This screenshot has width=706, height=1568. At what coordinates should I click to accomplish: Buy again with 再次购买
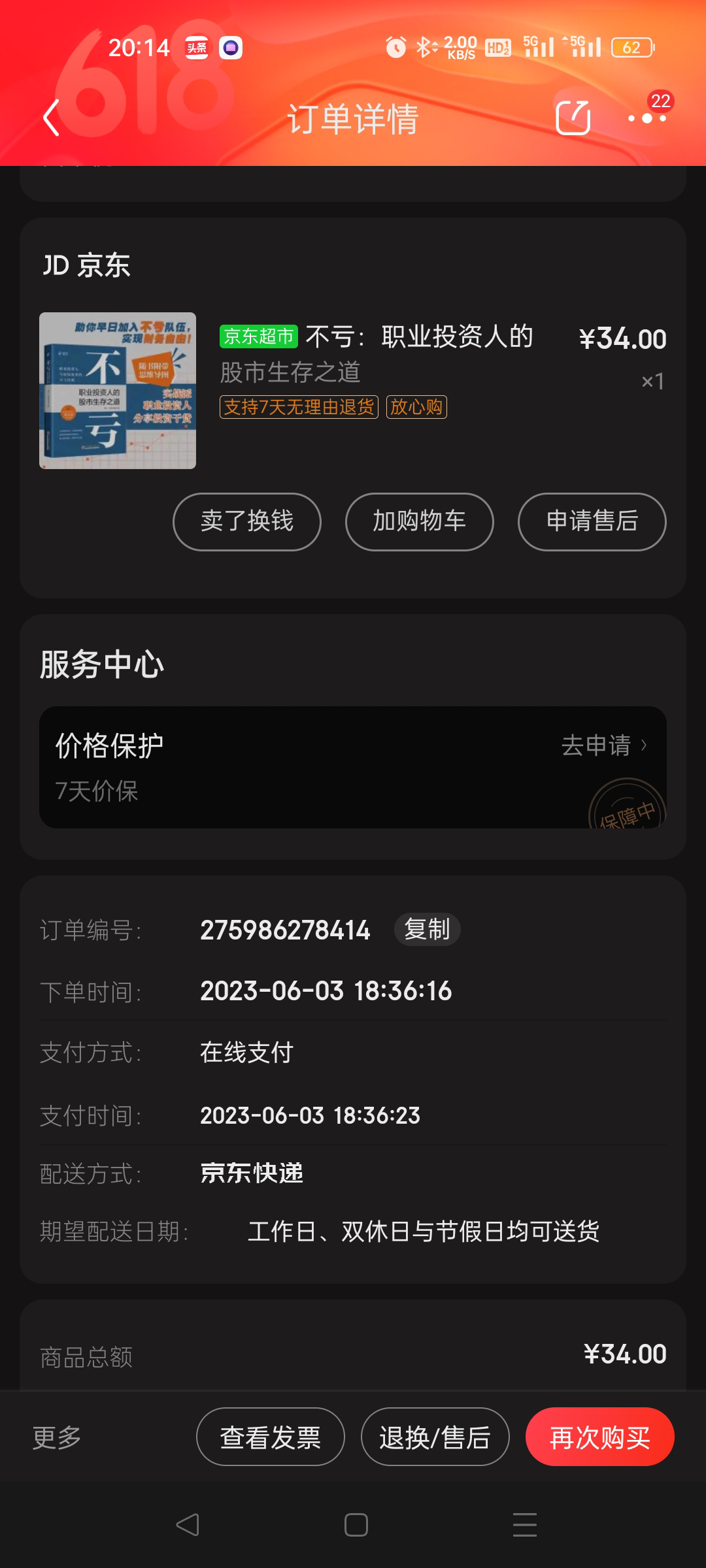tap(599, 1437)
